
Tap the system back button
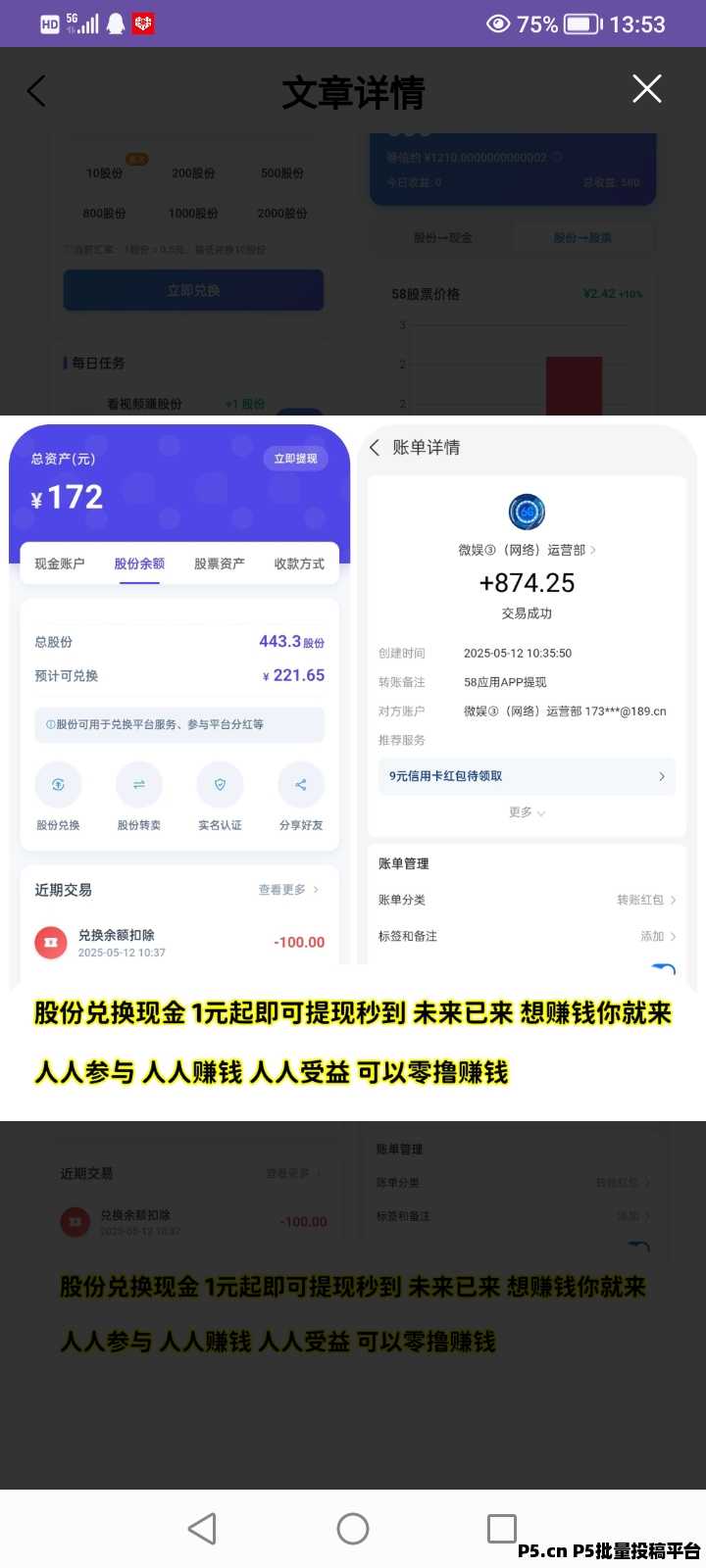coord(203,1528)
